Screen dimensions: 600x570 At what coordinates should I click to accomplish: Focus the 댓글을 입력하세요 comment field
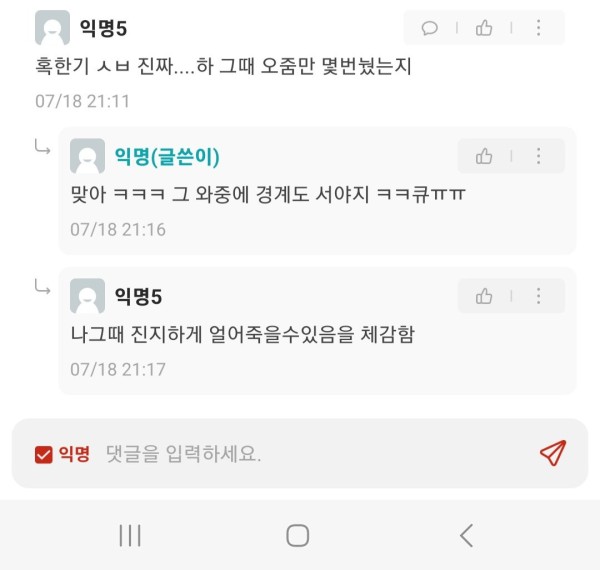point(300,454)
